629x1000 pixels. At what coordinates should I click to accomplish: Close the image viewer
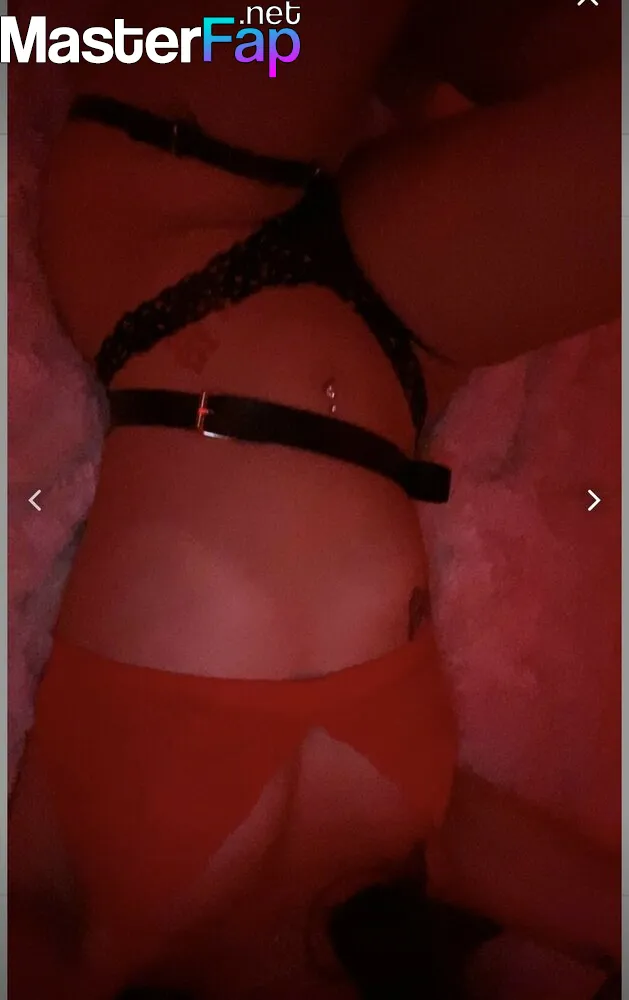(x=588, y=3)
